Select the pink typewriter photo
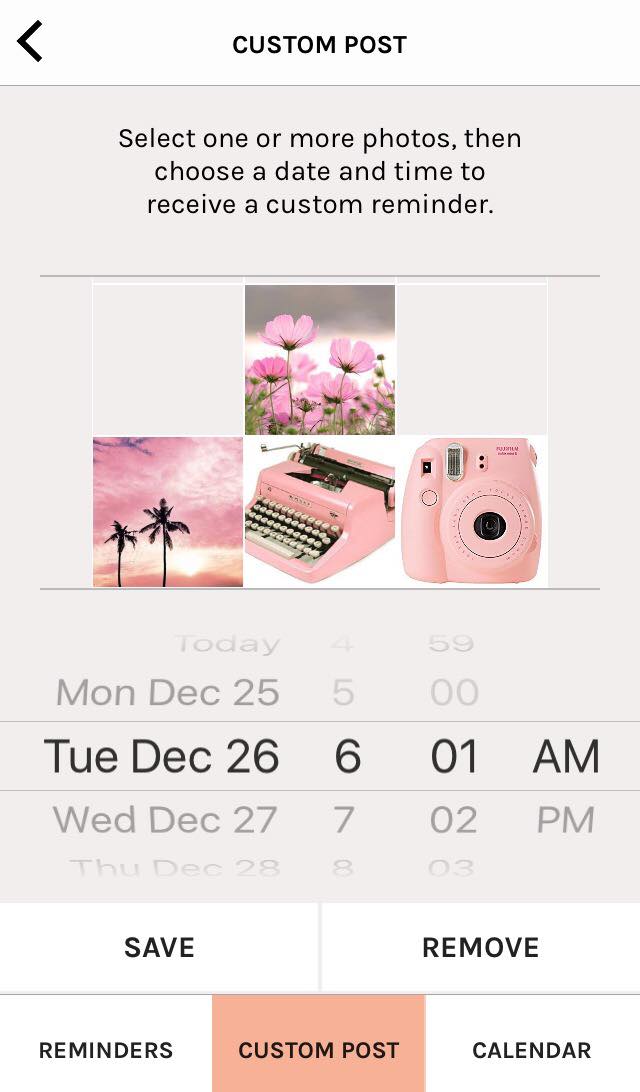 tap(320, 512)
